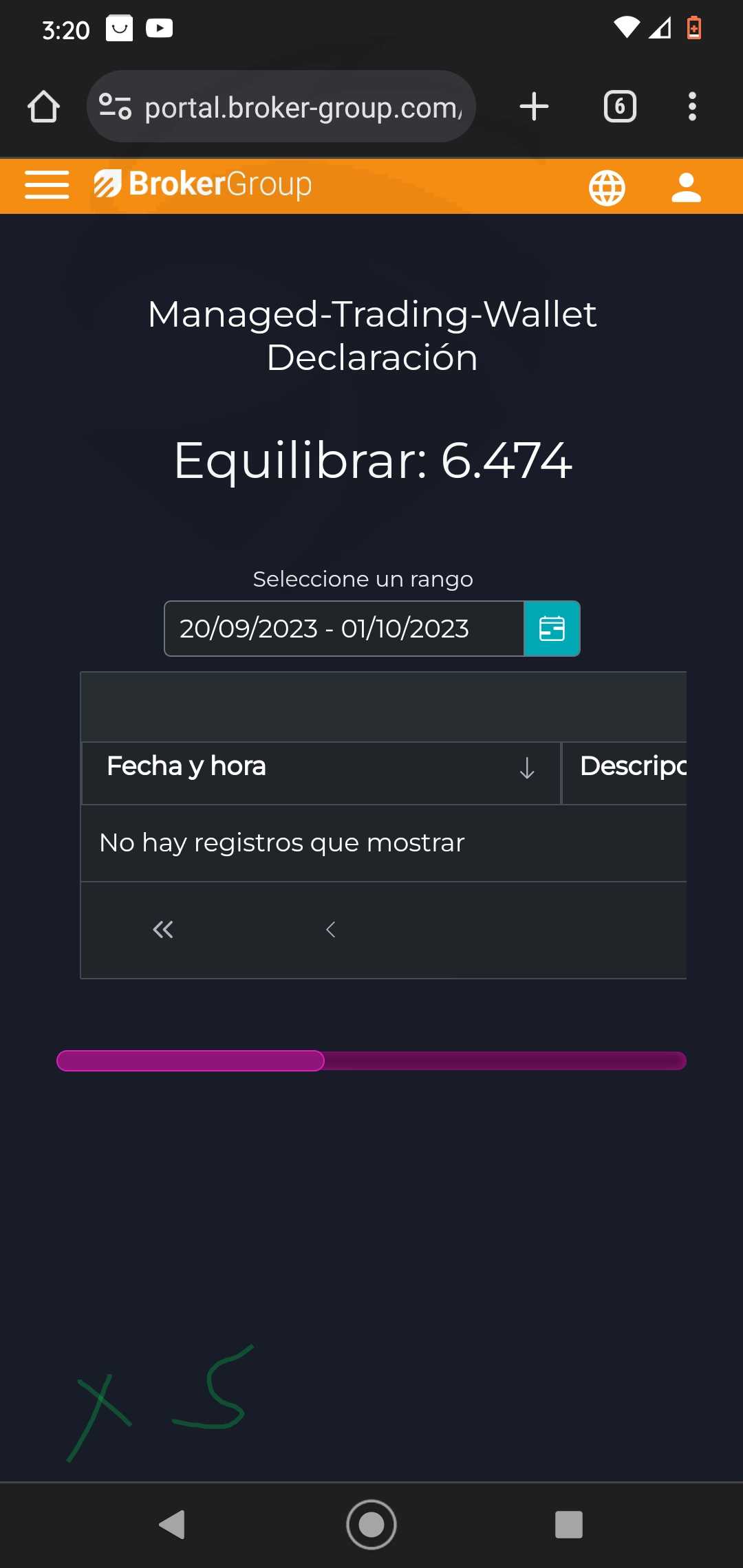Open the tab switcher showing 6
Viewport: 743px width, 1568px height.
click(x=620, y=107)
